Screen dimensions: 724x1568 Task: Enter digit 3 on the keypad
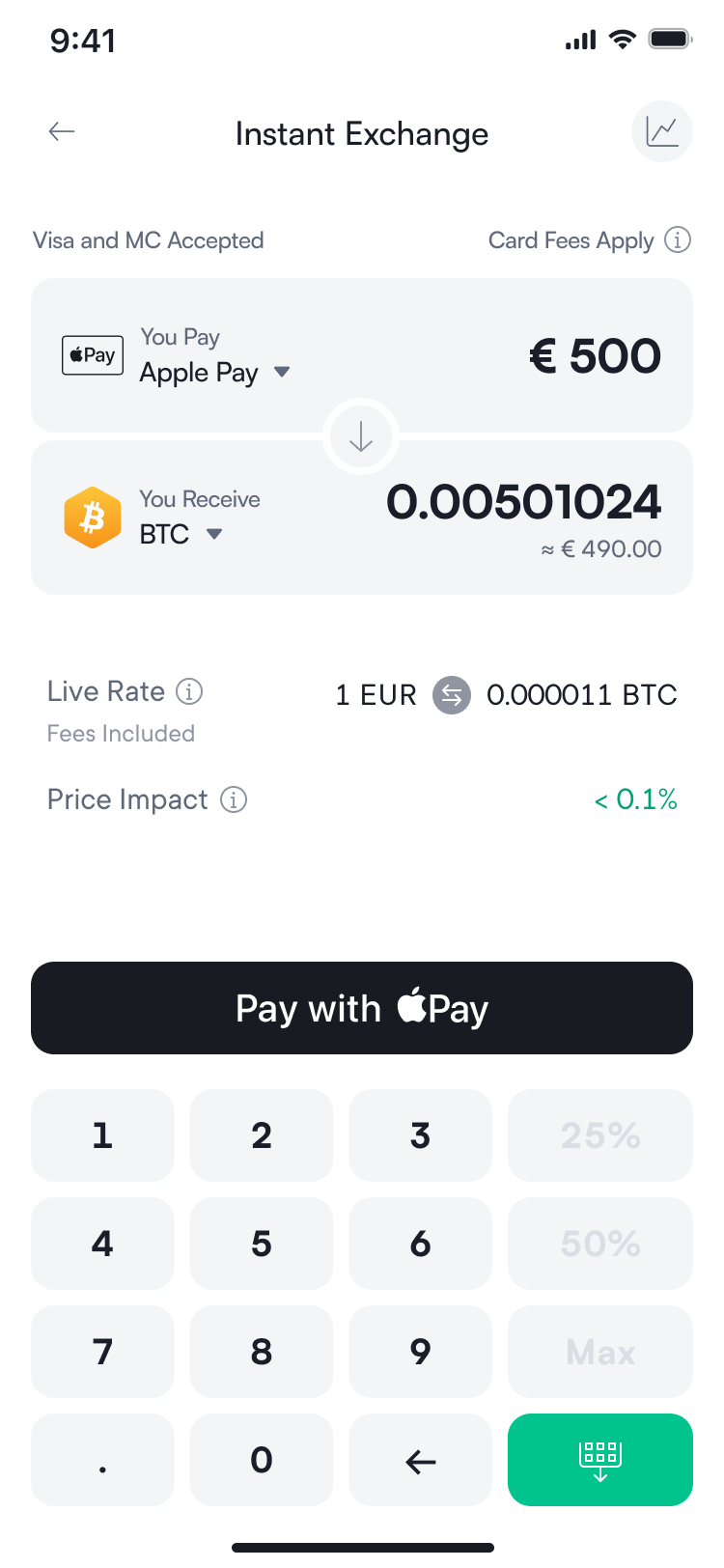(420, 1135)
